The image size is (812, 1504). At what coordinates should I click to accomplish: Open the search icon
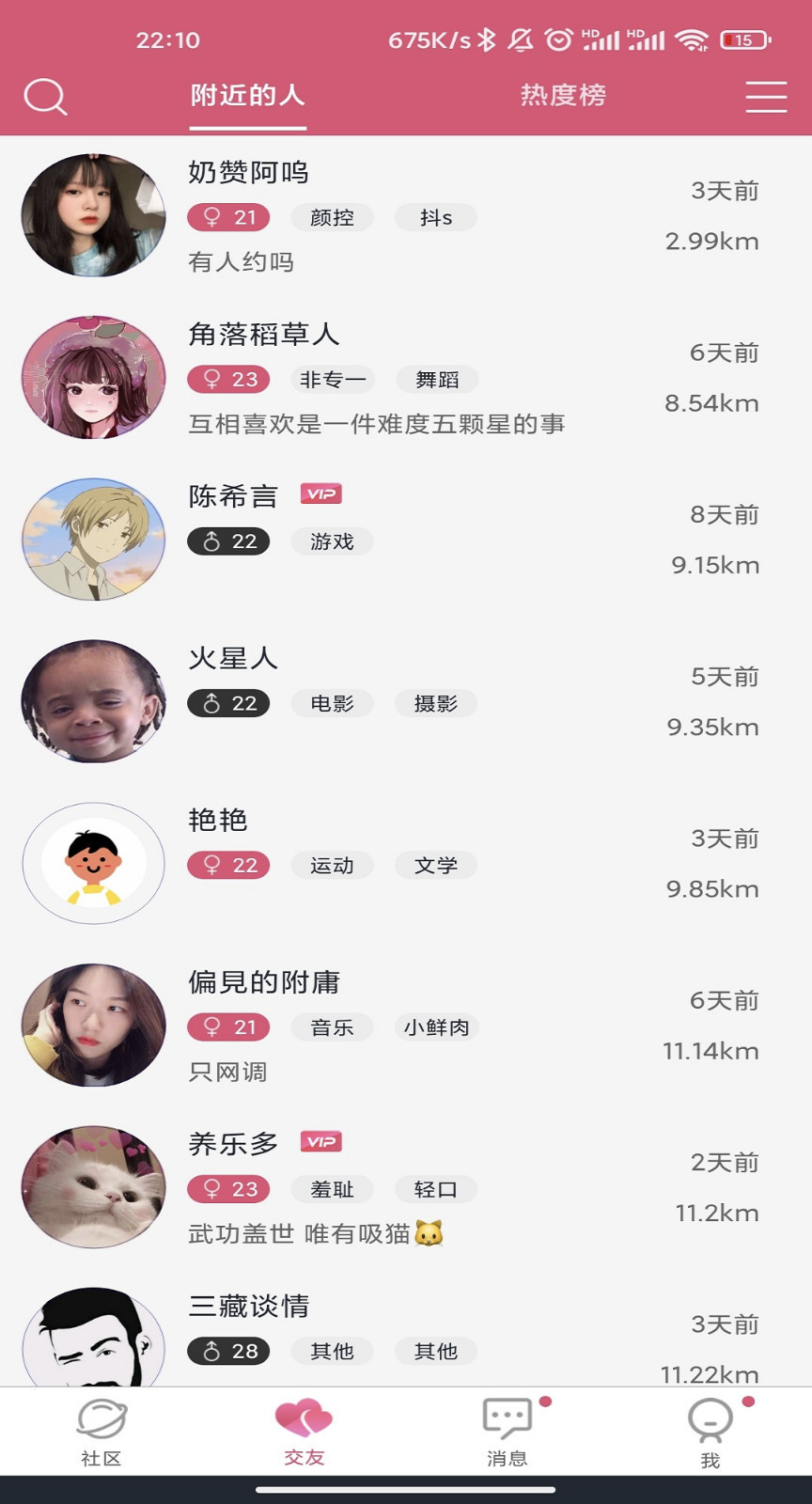tap(45, 96)
